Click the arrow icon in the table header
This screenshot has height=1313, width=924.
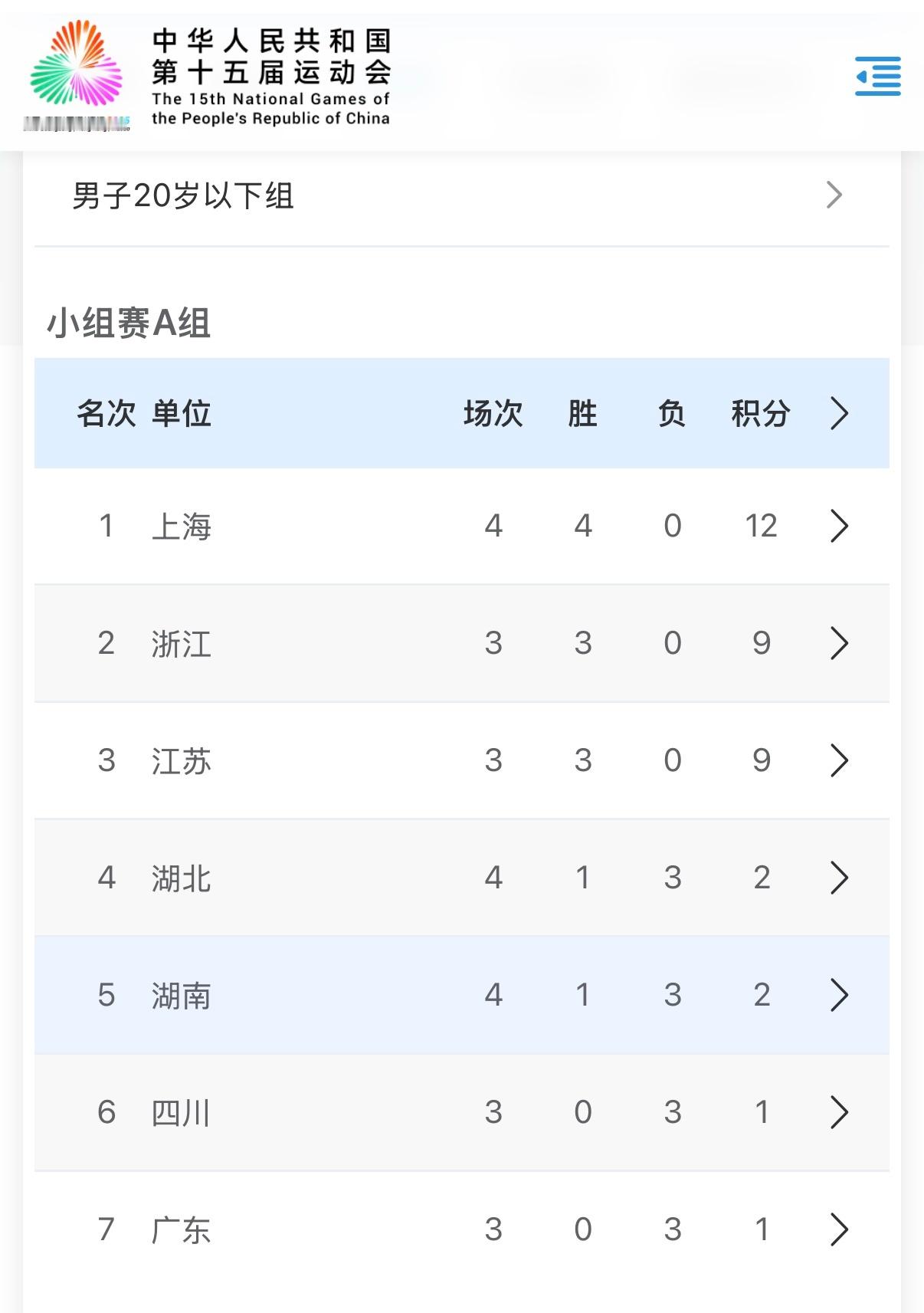pyautogui.click(x=840, y=414)
